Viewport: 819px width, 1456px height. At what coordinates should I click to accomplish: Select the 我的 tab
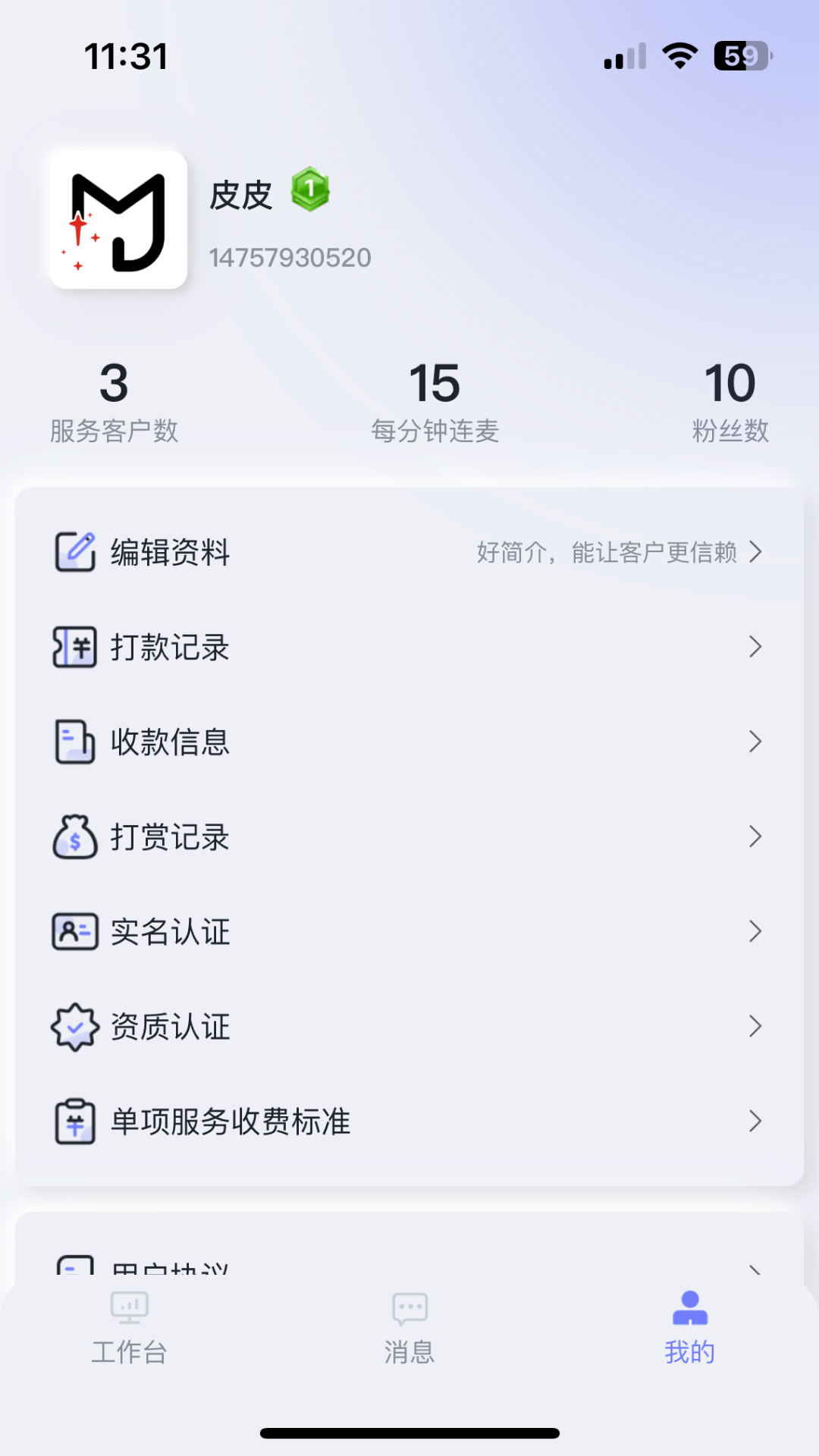689,1329
